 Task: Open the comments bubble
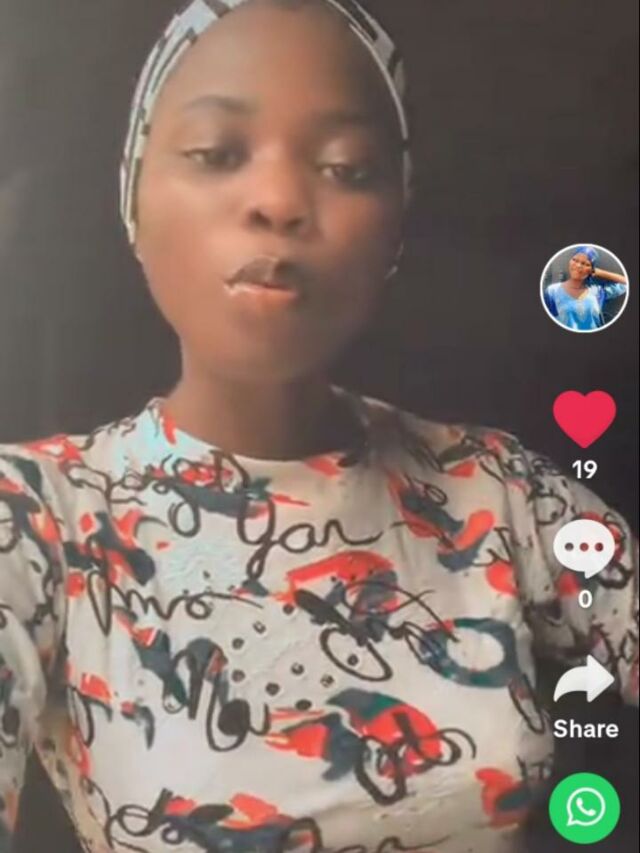click(584, 548)
